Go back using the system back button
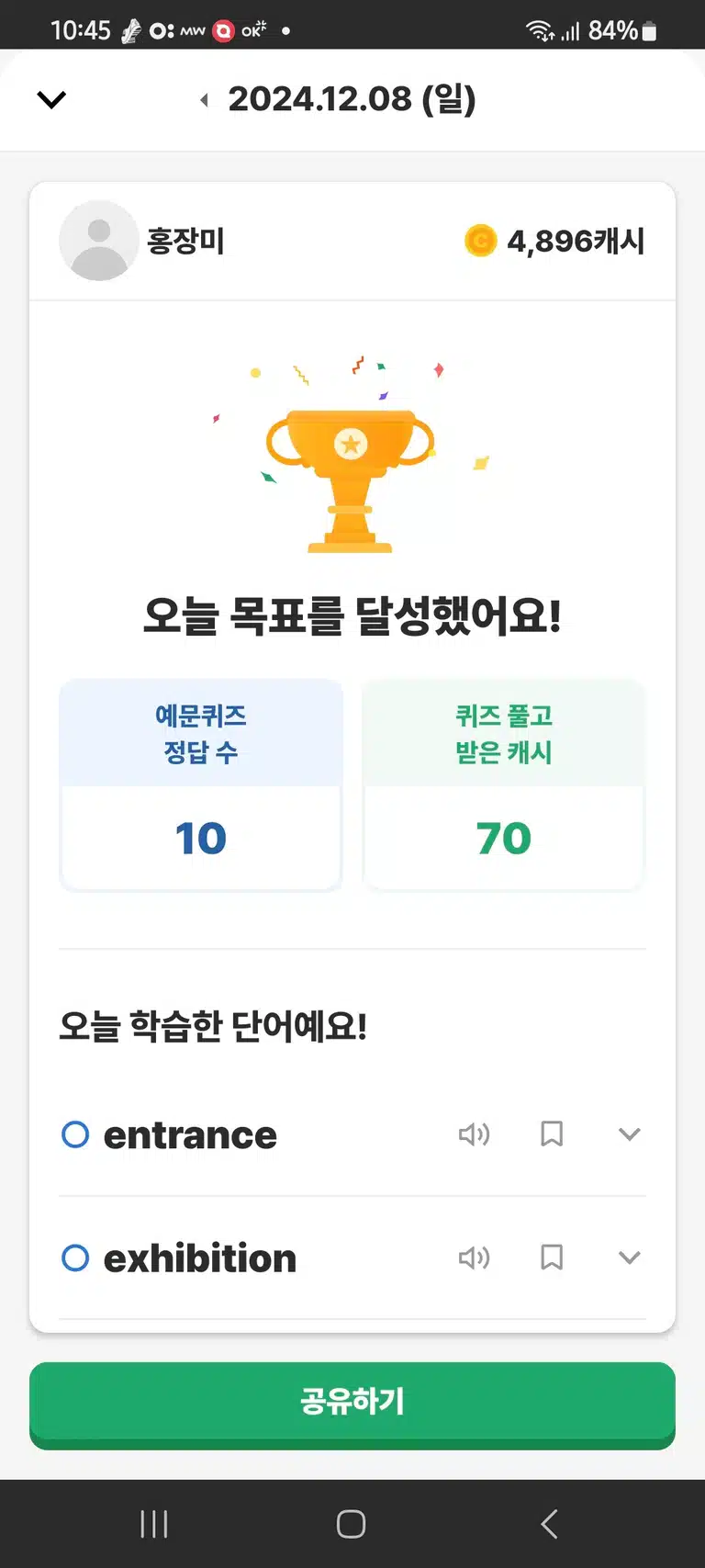705x1568 pixels. click(549, 1524)
